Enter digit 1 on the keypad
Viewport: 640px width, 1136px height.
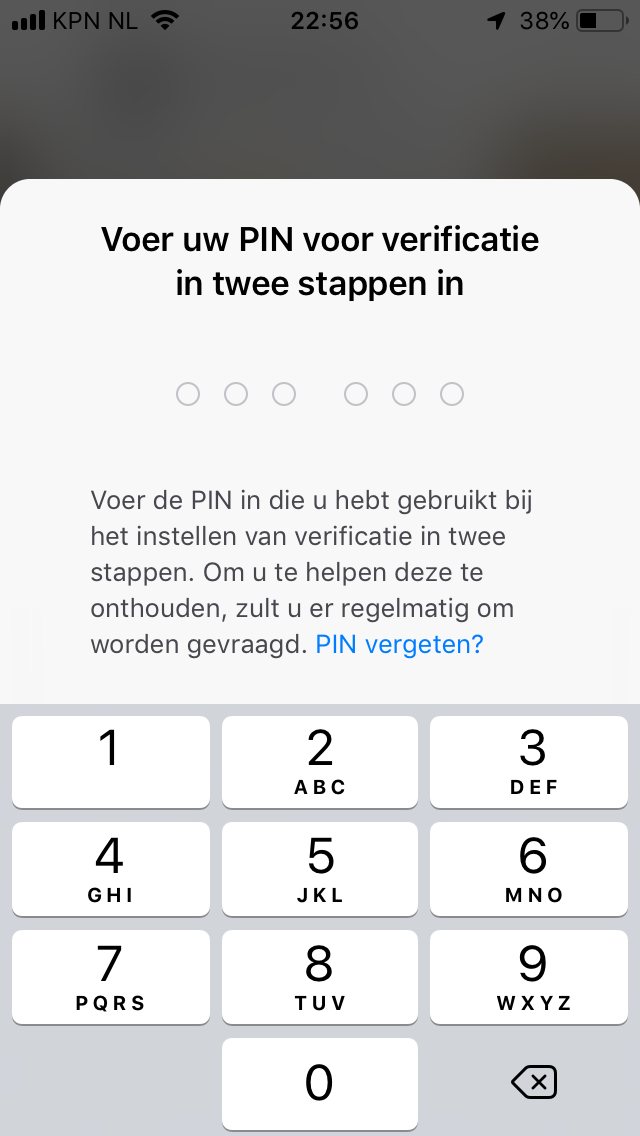(111, 761)
